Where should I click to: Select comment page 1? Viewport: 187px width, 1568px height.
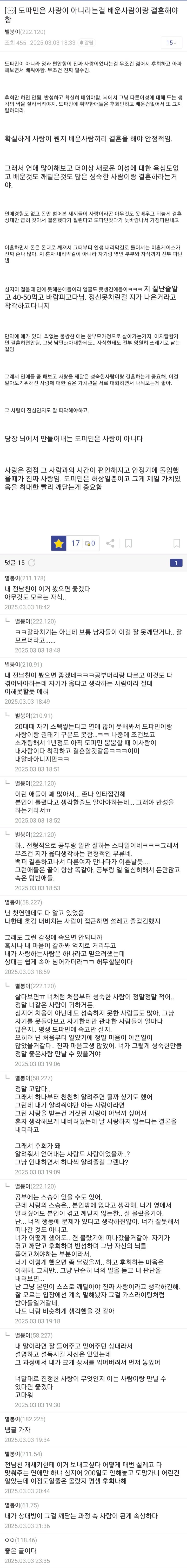tap(176, 562)
